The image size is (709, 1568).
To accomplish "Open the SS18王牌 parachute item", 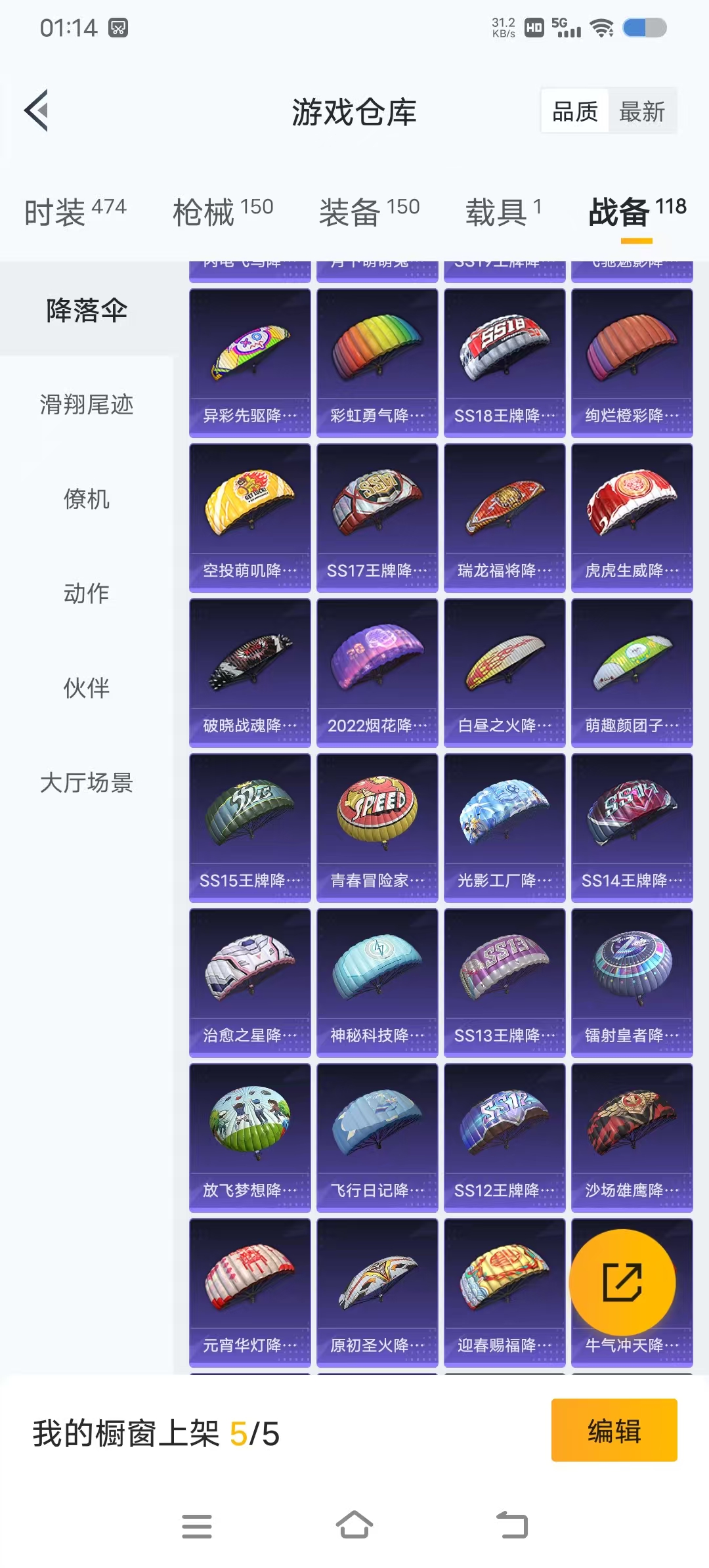I will [x=504, y=362].
